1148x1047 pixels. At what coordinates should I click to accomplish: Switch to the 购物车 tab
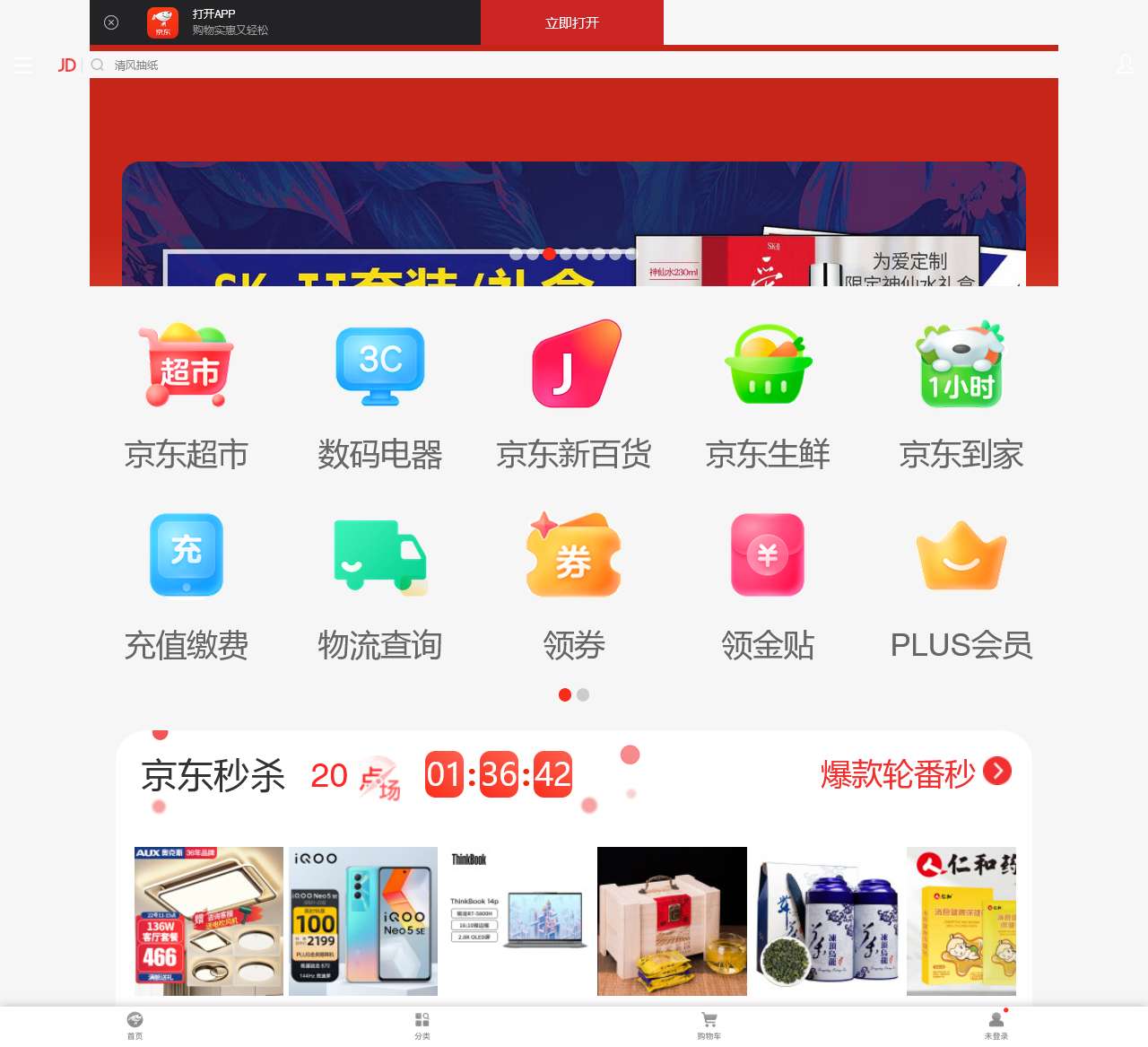[709, 1025]
